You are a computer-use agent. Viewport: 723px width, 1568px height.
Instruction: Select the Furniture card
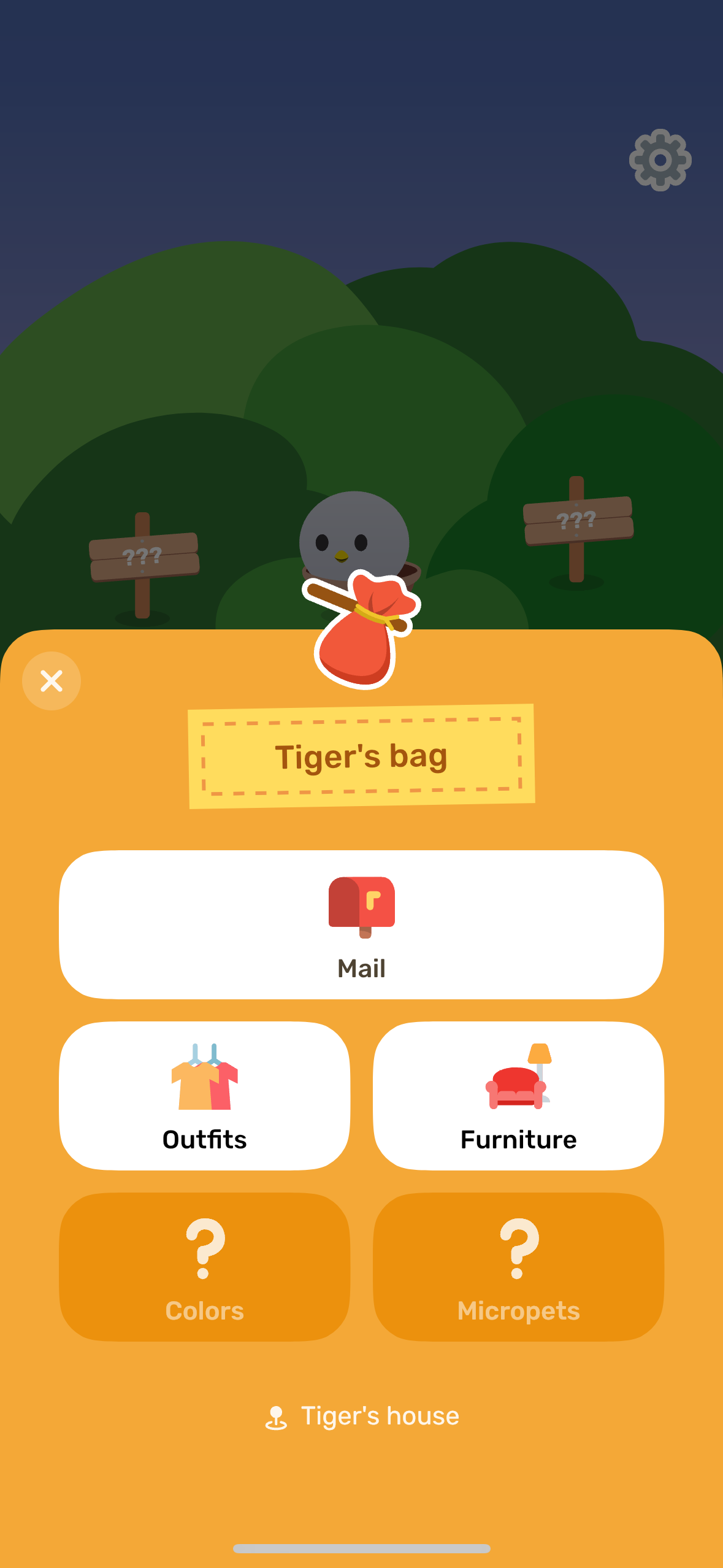[x=519, y=1098]
